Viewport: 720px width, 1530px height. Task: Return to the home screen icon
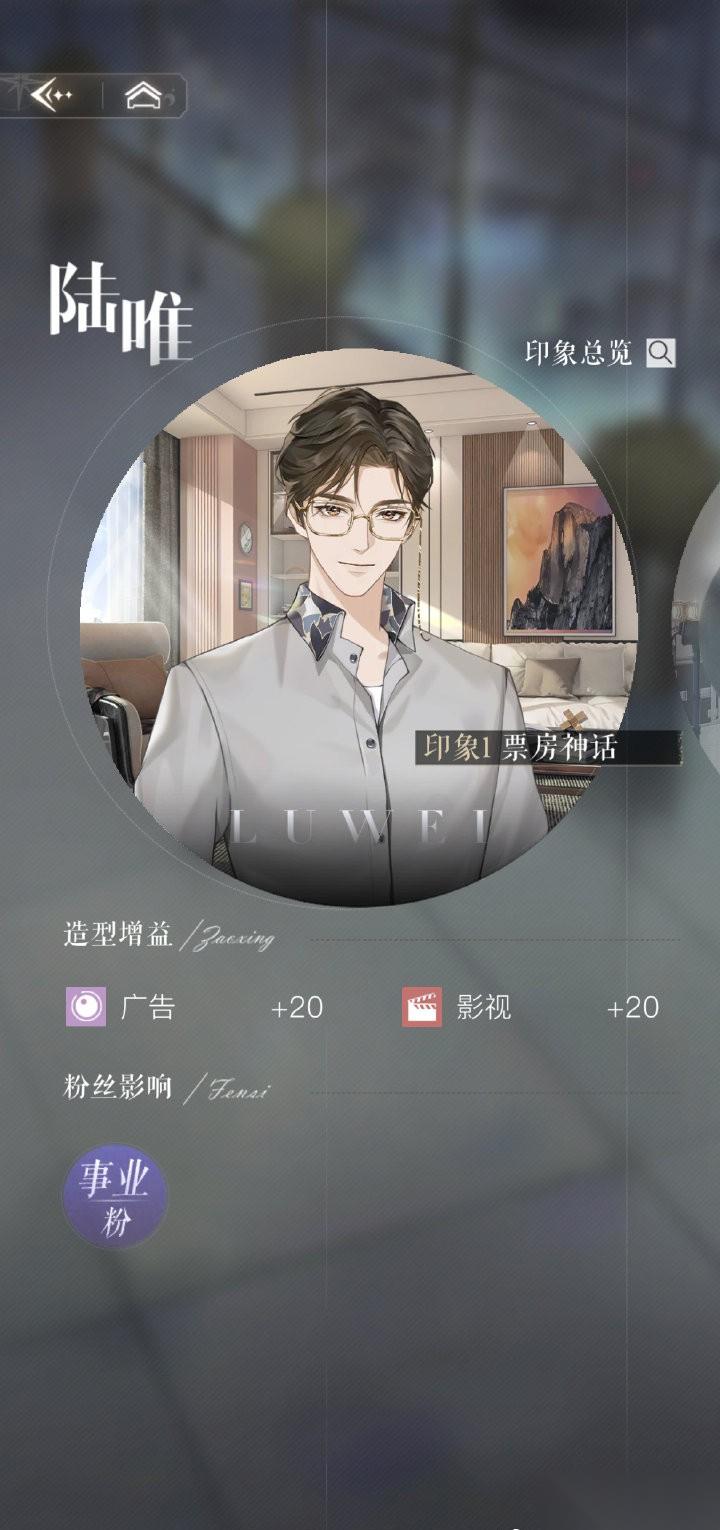pyautogui.click(x=143, y=96)
